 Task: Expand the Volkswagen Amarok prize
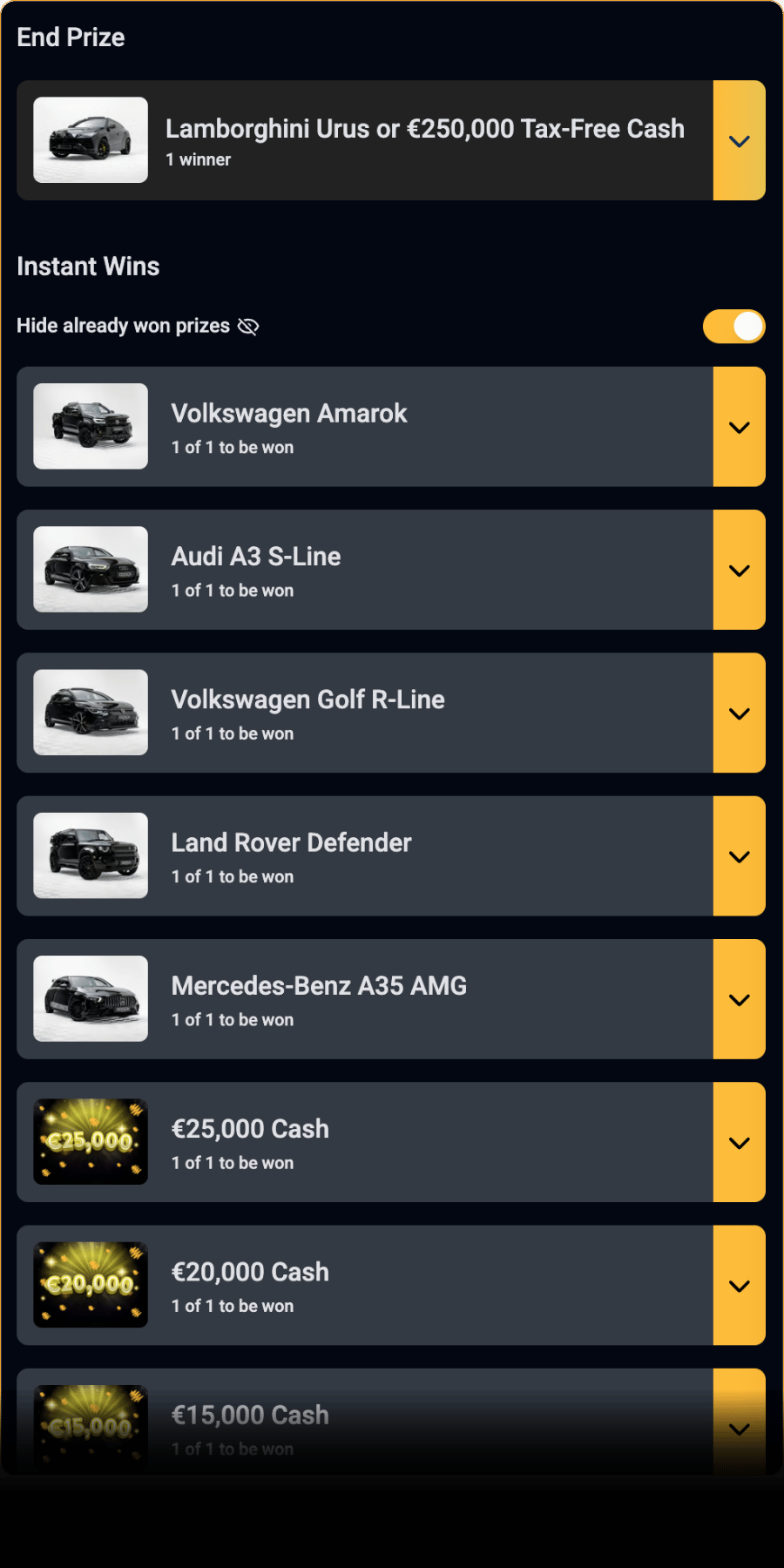coord(739,427)
